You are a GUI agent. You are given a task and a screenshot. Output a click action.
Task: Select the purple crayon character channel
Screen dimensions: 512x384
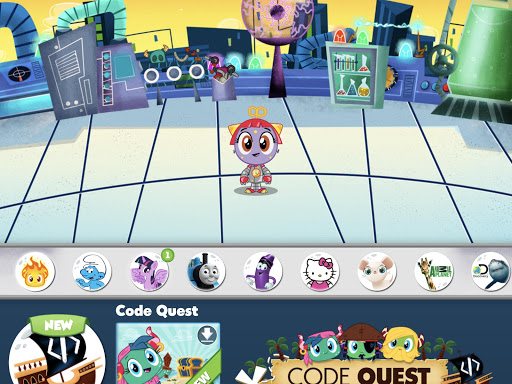pyautogui.click(x=263, y=271)
